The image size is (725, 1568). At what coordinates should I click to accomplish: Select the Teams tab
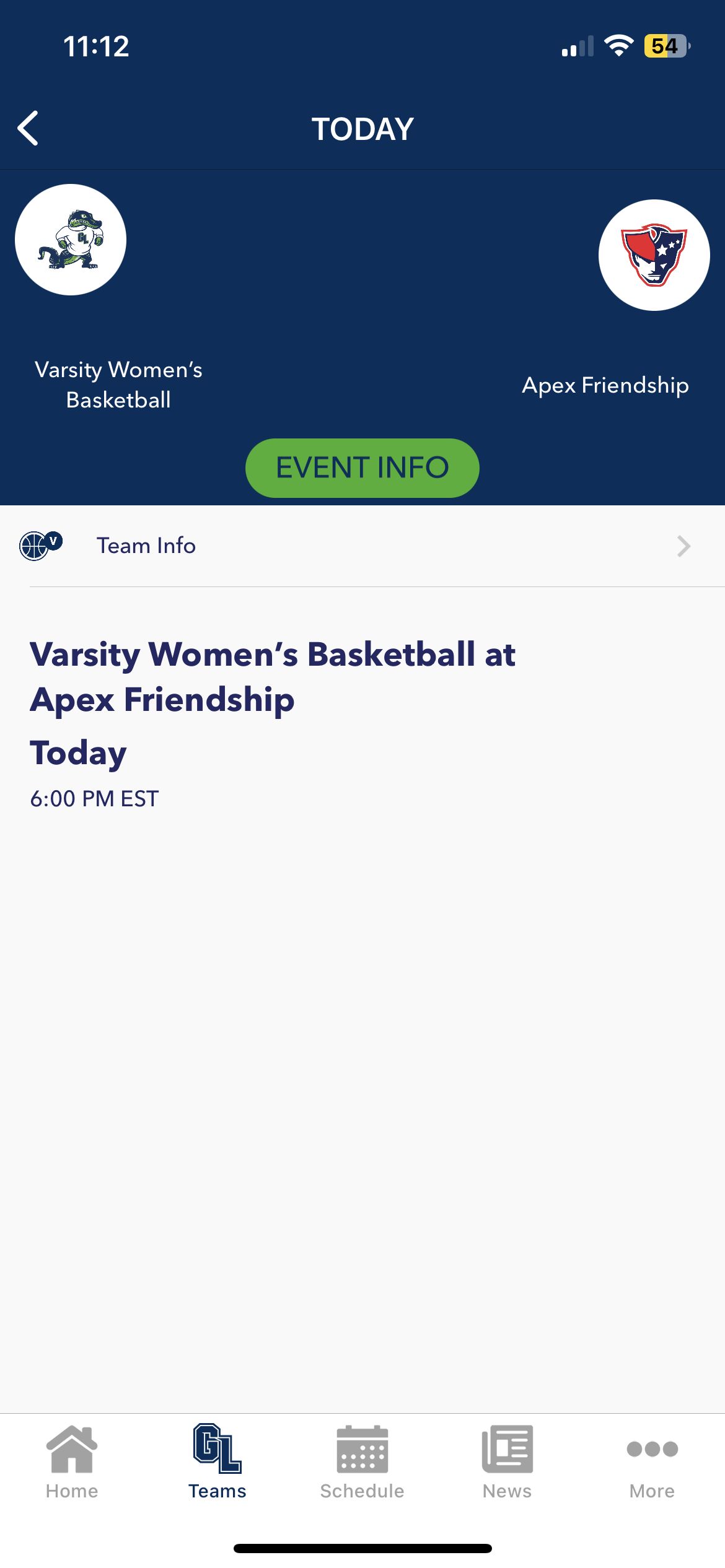coord(217,1463)
